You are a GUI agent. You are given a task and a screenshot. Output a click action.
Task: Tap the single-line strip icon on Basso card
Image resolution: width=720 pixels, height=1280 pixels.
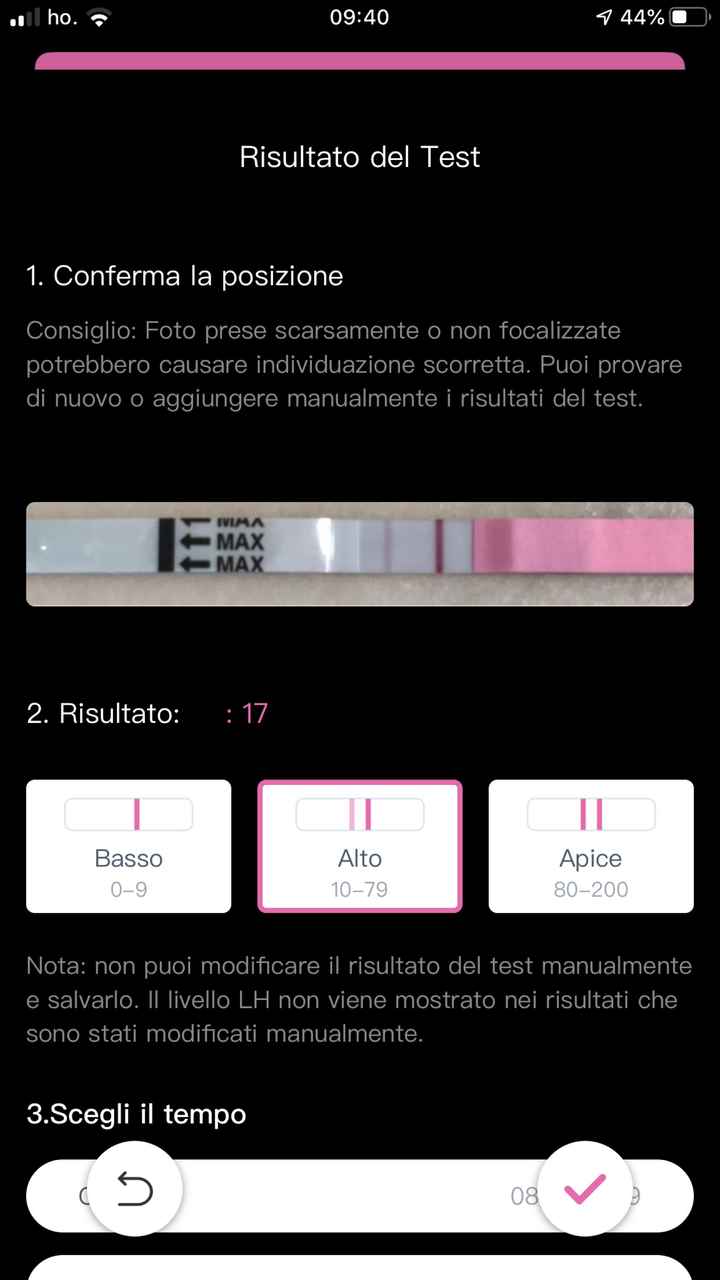click(x=128, y=814)
